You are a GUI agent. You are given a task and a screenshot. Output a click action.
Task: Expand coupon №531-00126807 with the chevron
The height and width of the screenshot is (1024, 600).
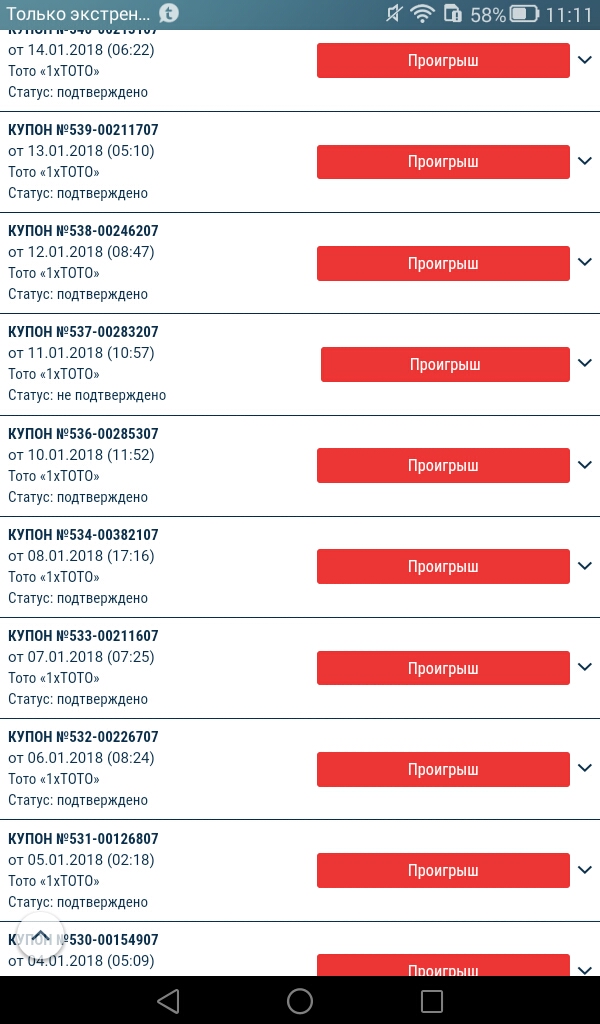pos(585,870)
